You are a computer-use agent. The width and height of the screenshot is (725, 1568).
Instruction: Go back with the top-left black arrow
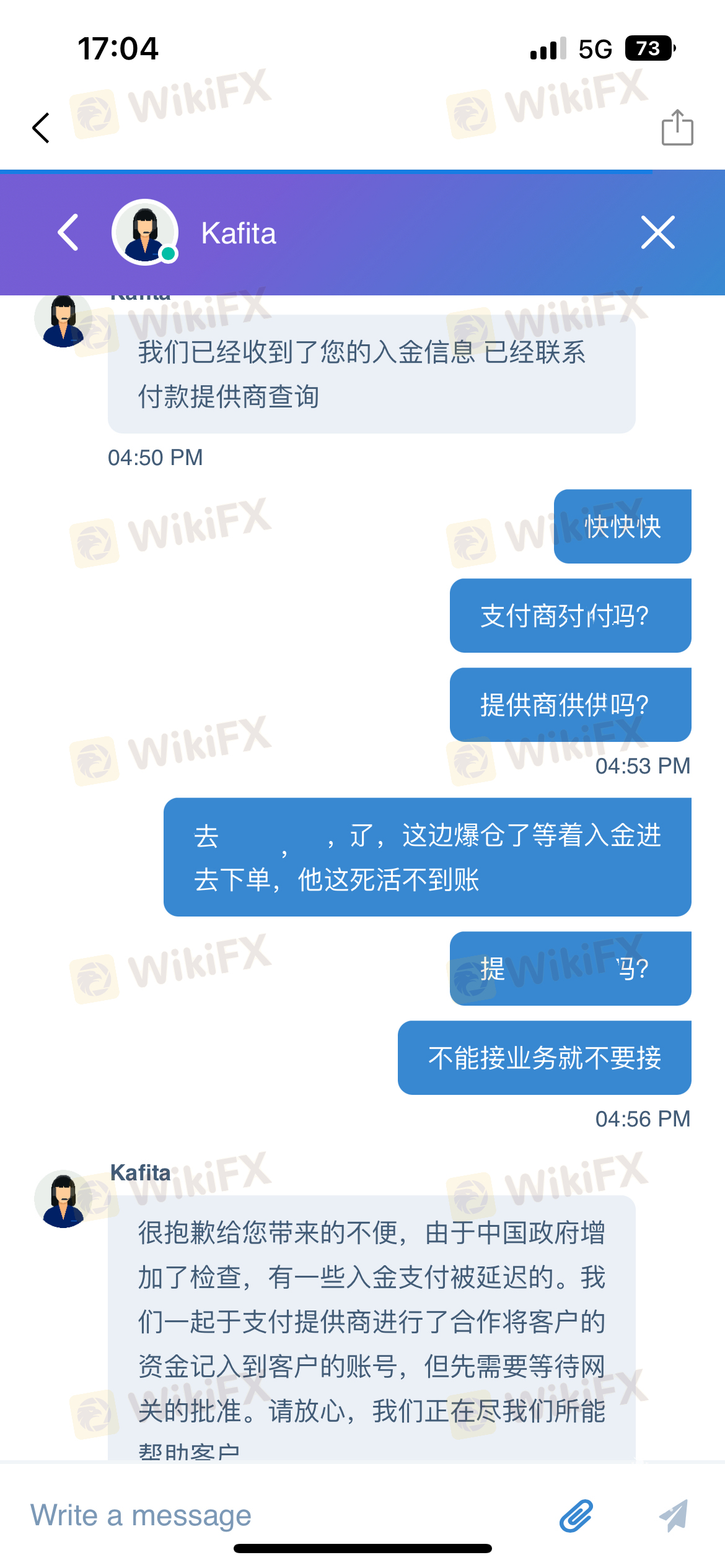tap(41, 128)
